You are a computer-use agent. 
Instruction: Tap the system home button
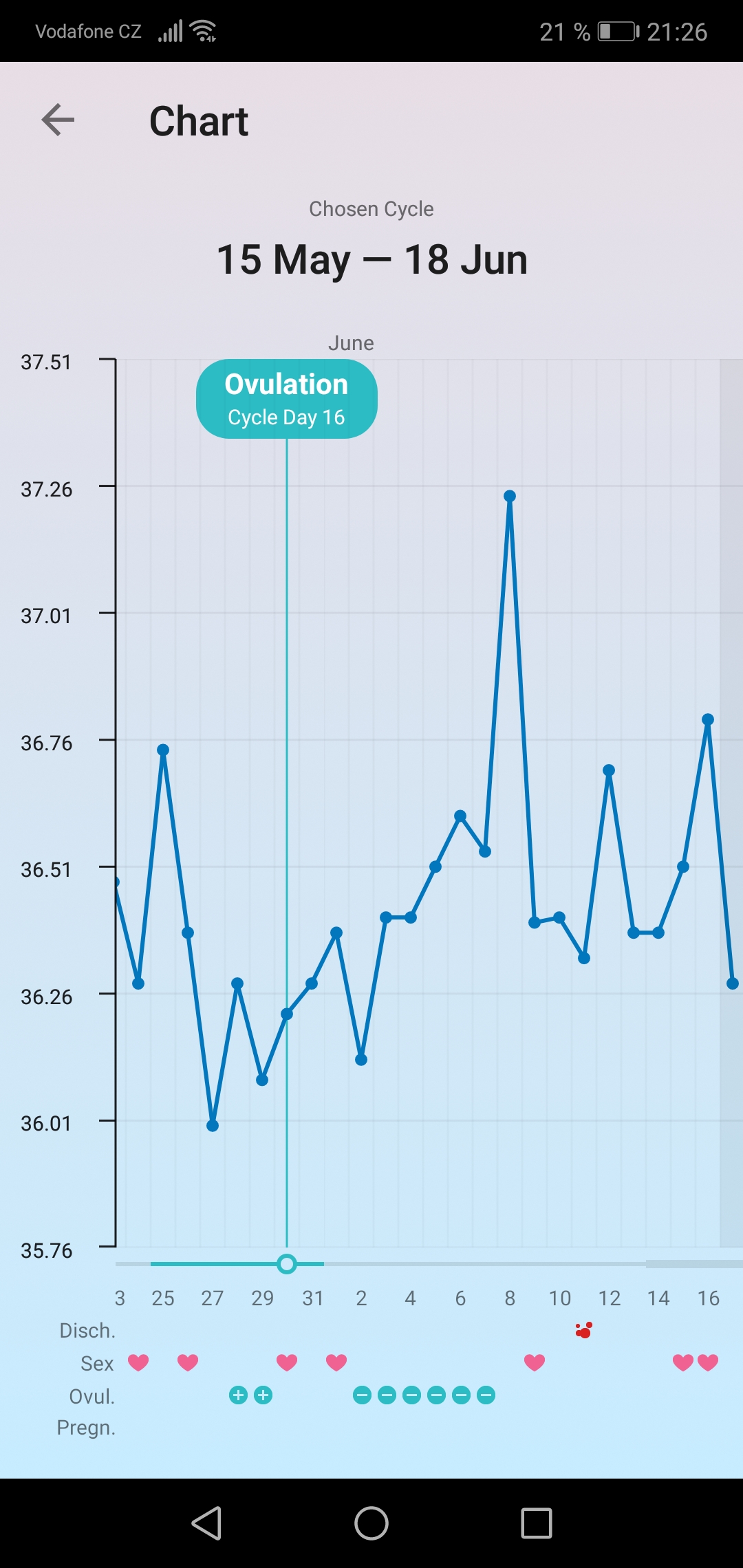click(x=371, y=1523)
